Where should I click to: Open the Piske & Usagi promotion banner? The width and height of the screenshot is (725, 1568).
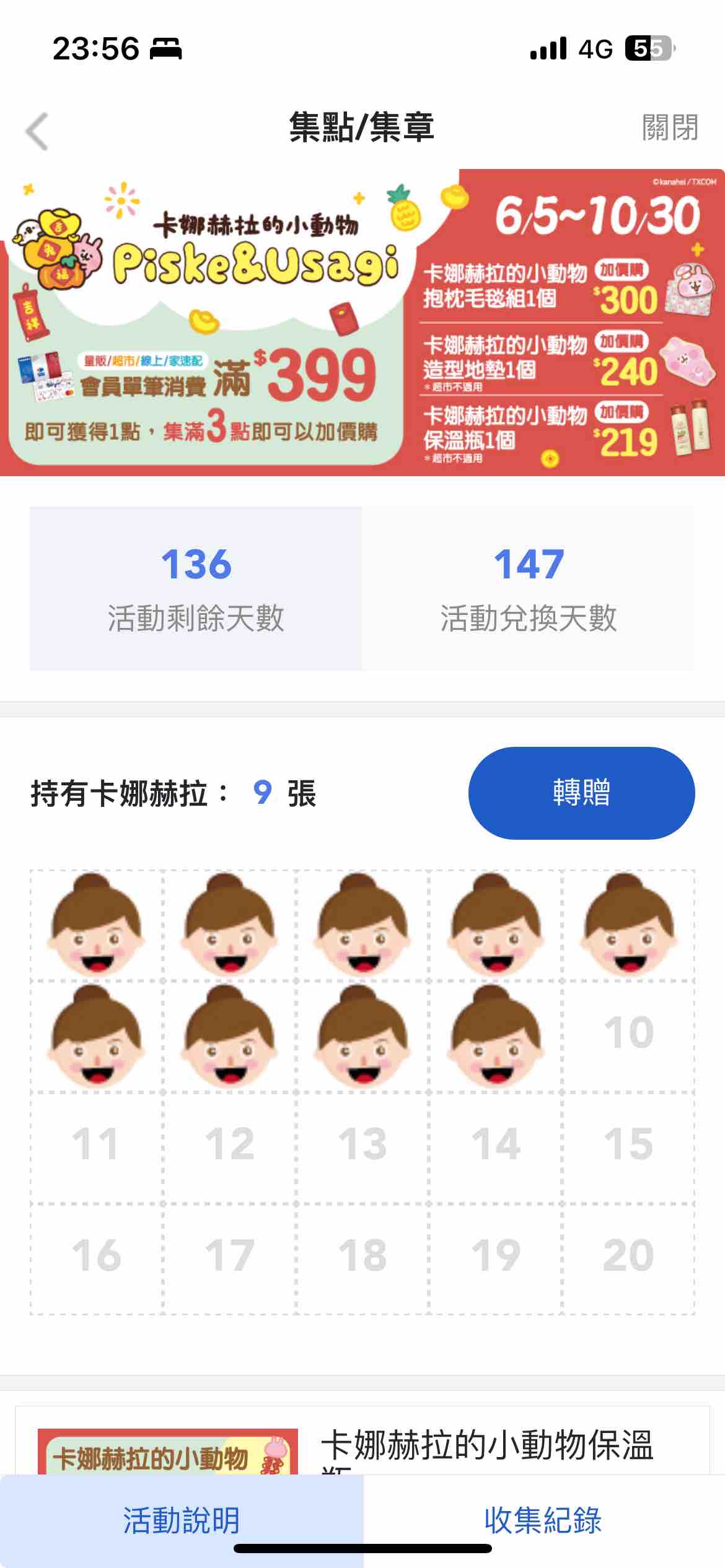click(362, 322)
